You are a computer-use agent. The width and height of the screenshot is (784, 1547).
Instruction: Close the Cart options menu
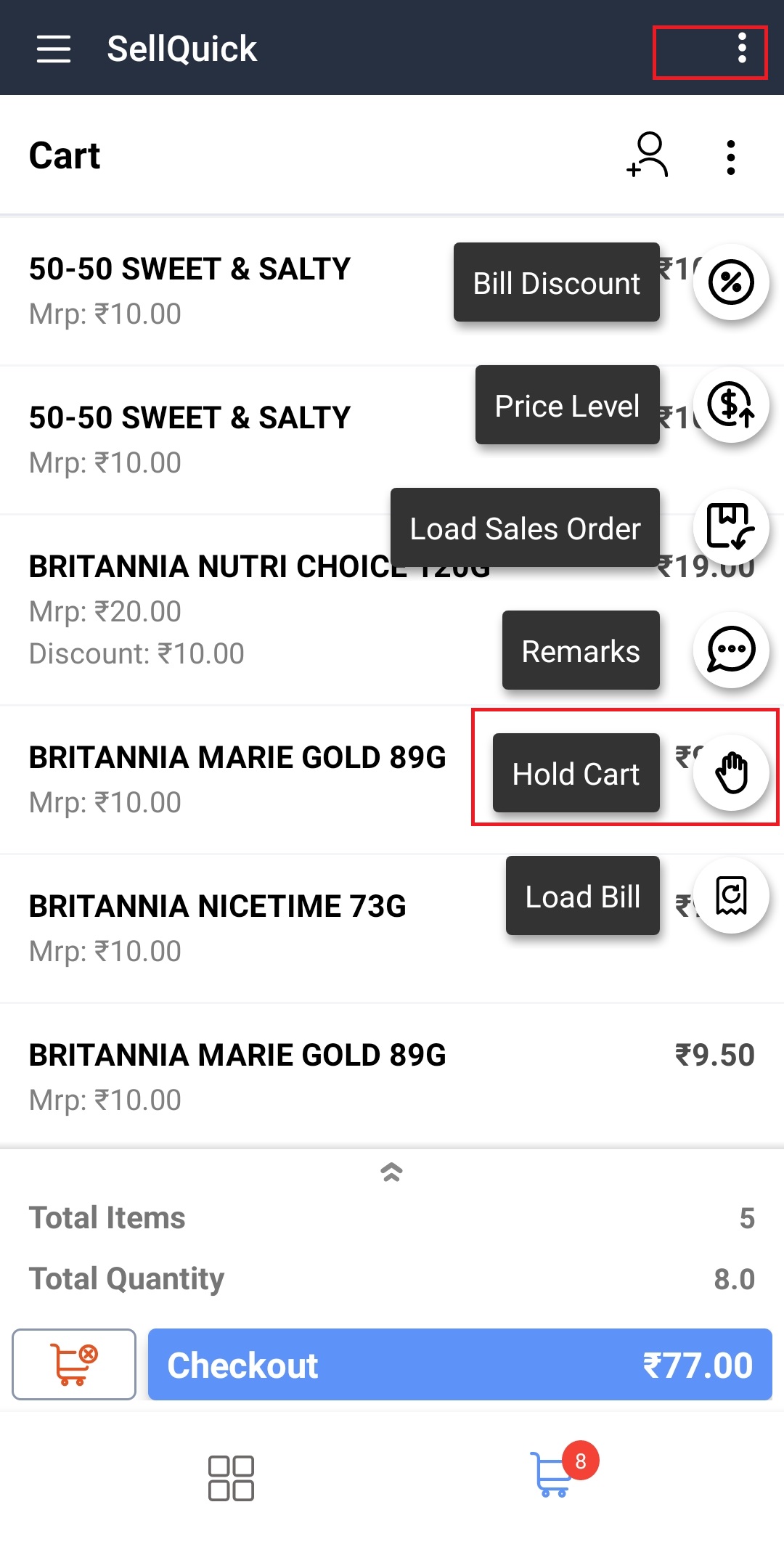pos(731,157)
